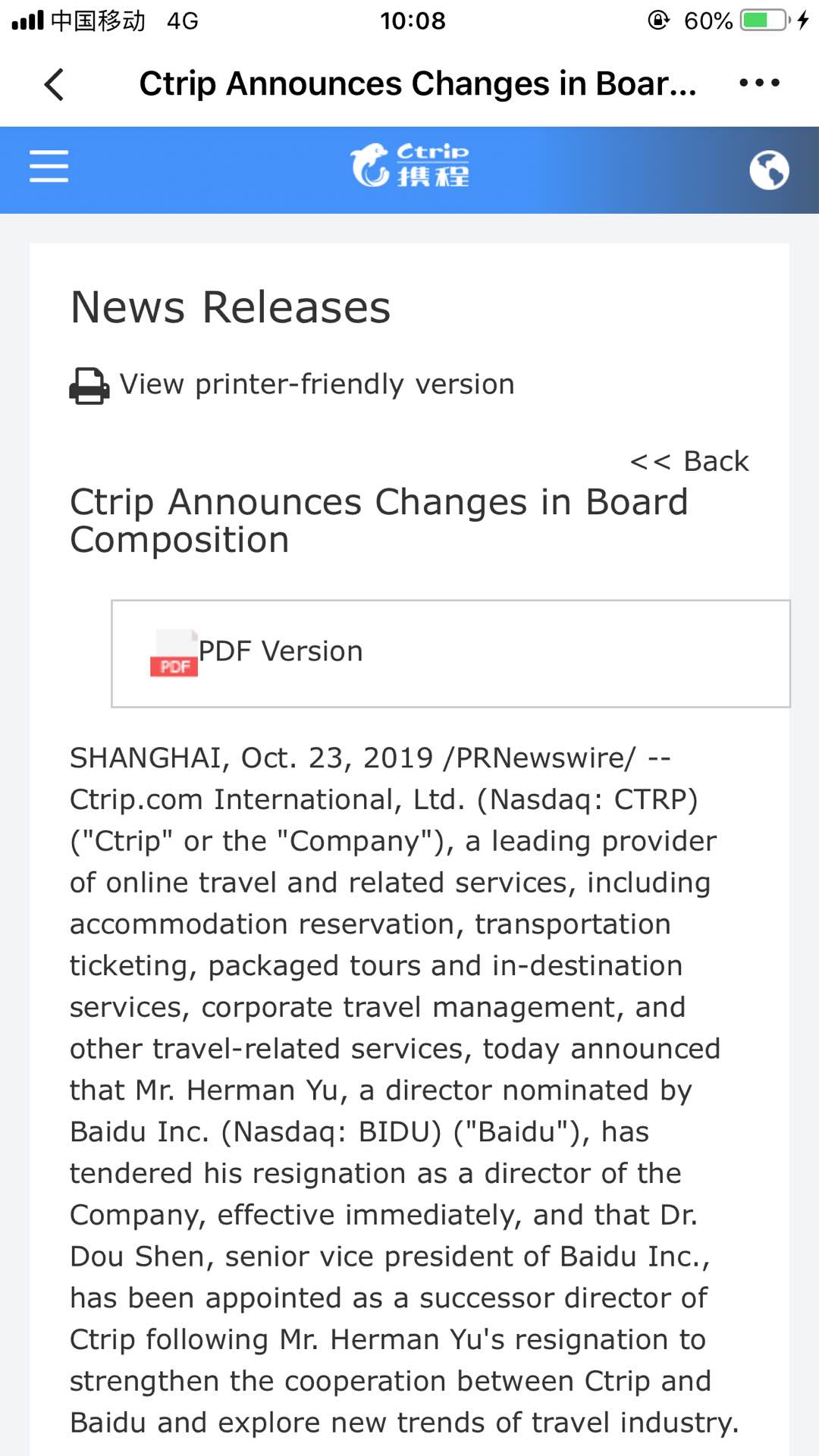
Task: Tap the globe language icon
Action: (769, 170)
